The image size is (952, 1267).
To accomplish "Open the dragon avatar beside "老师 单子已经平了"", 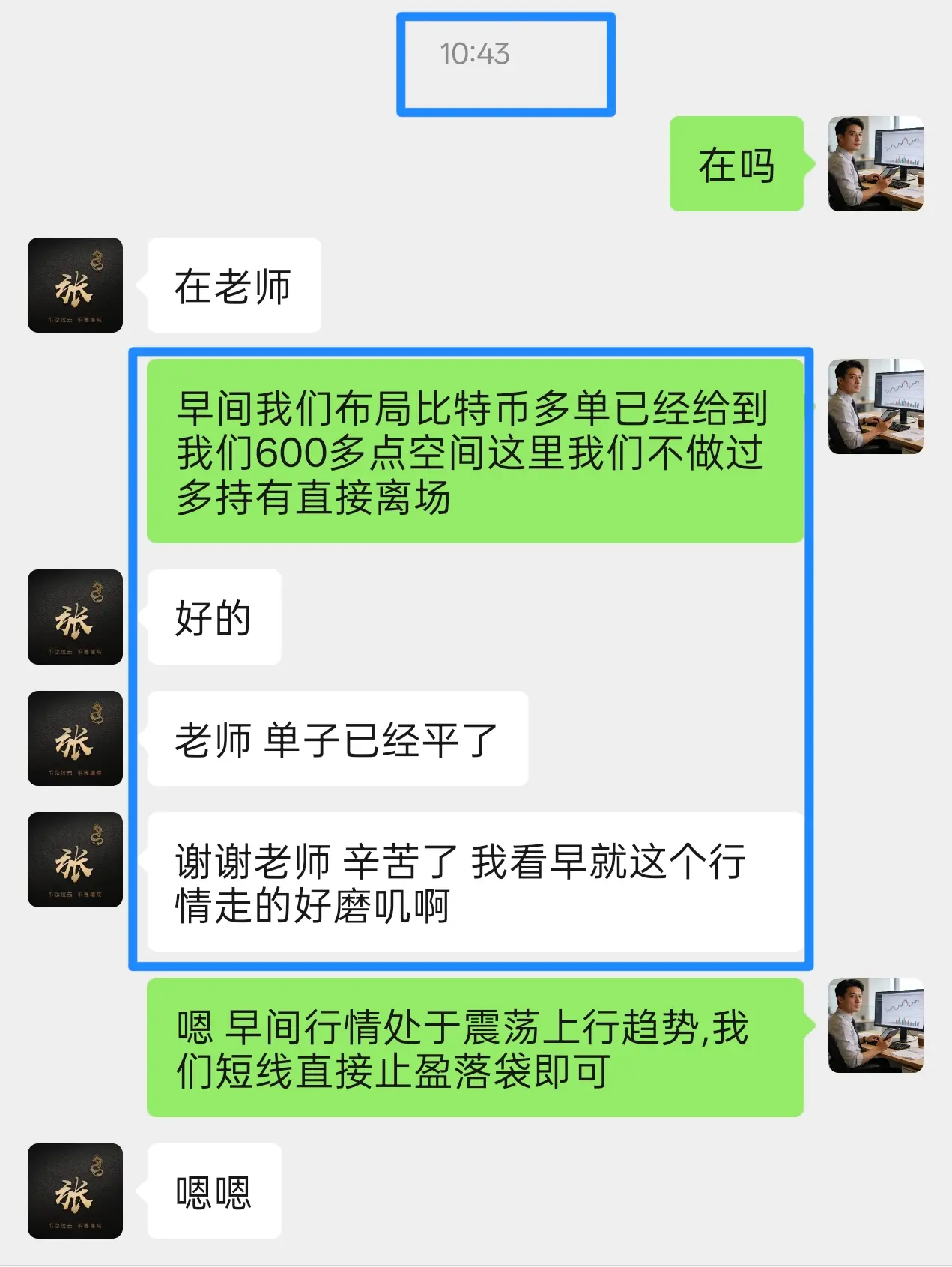I will 74,739.
